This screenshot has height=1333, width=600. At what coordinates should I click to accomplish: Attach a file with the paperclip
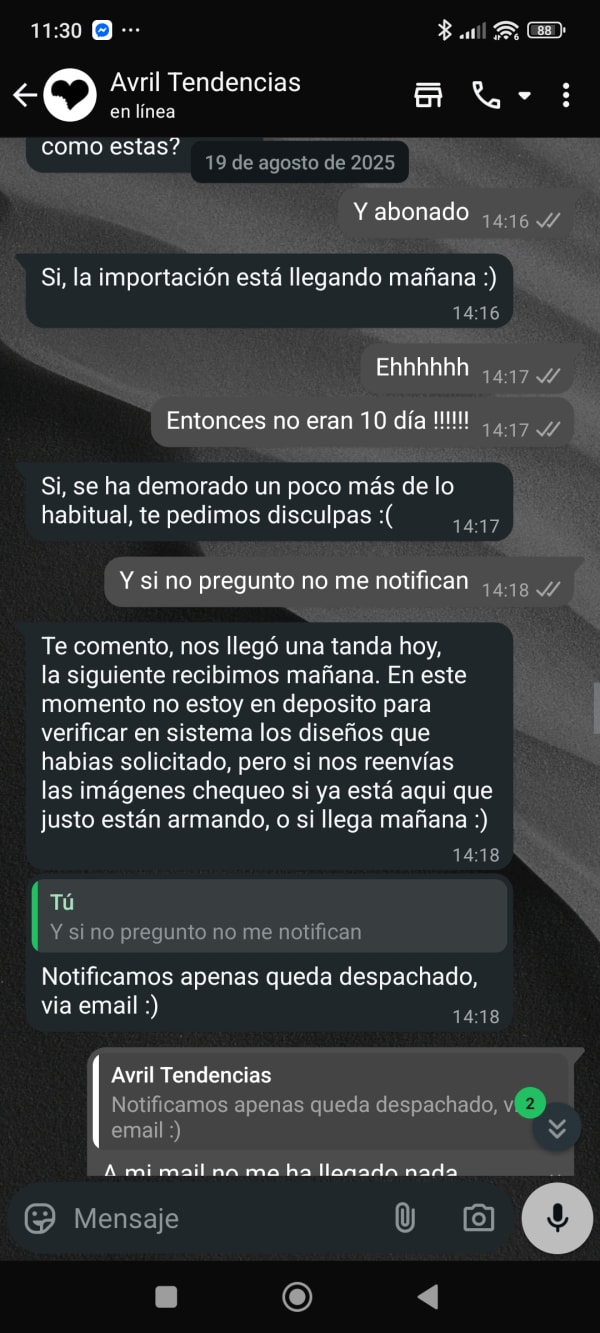[405, 1218]
